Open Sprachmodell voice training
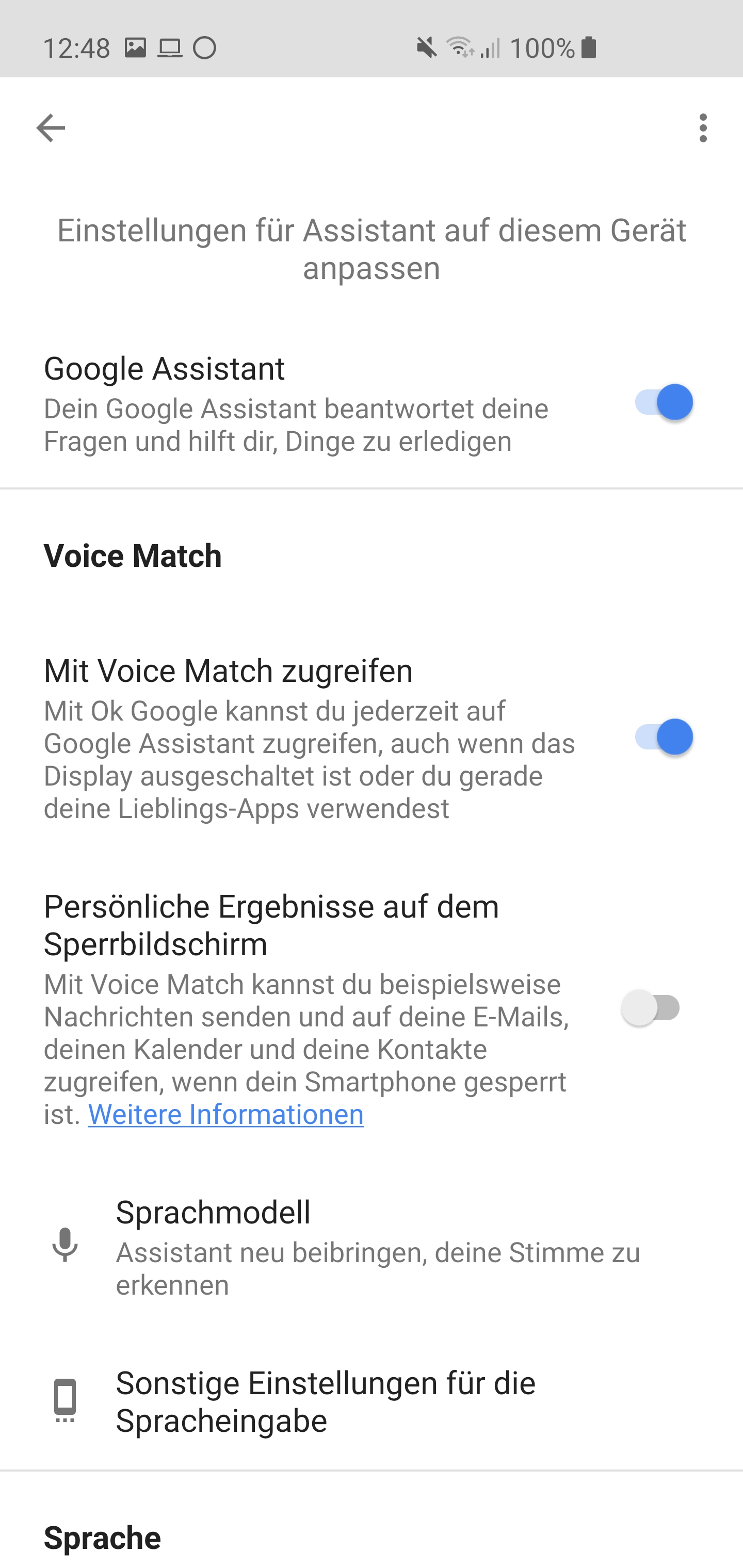This screenshot has width=743, height=1568. [378, 1246]
